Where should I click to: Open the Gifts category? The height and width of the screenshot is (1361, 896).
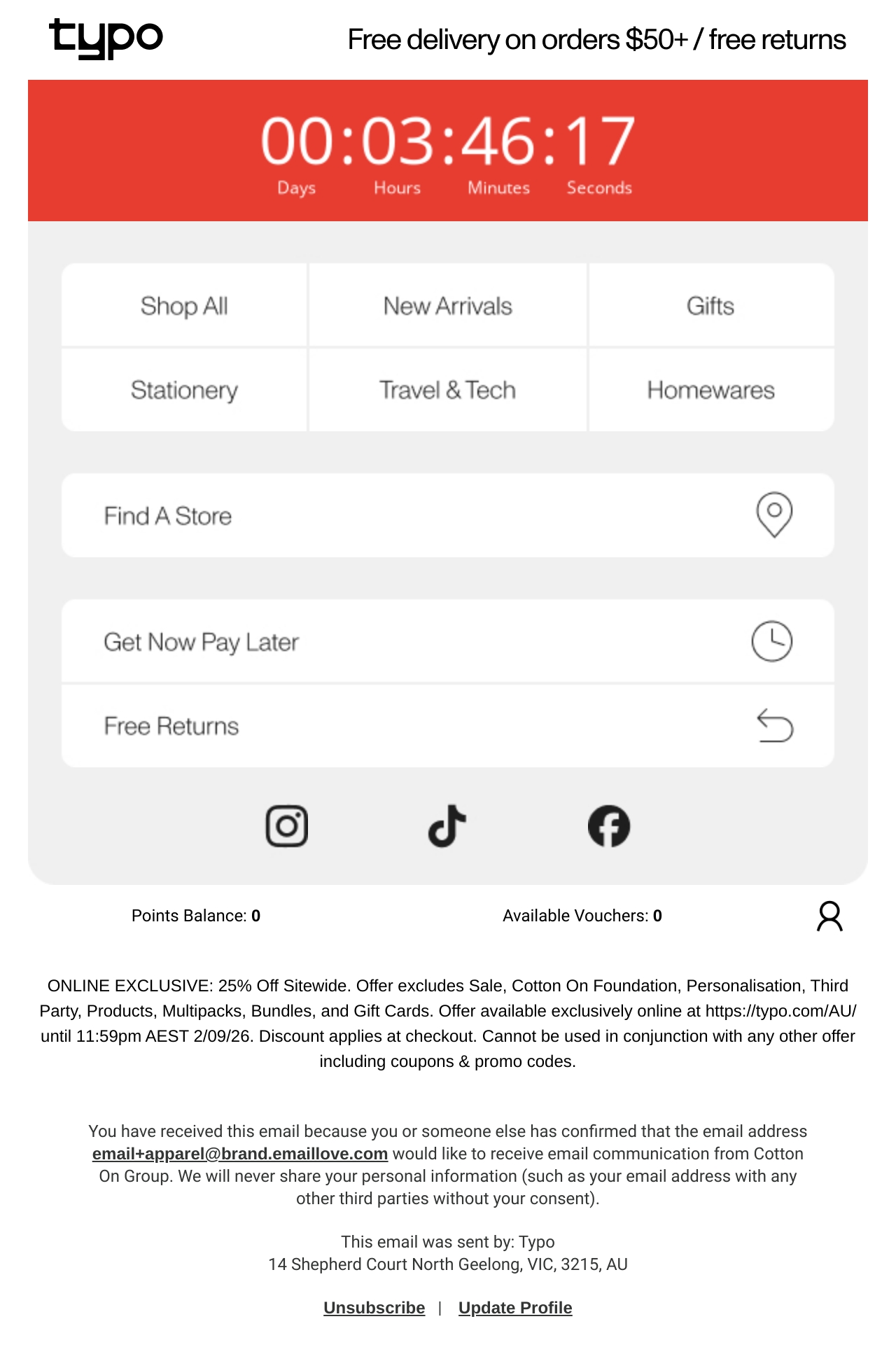point(711,305)
